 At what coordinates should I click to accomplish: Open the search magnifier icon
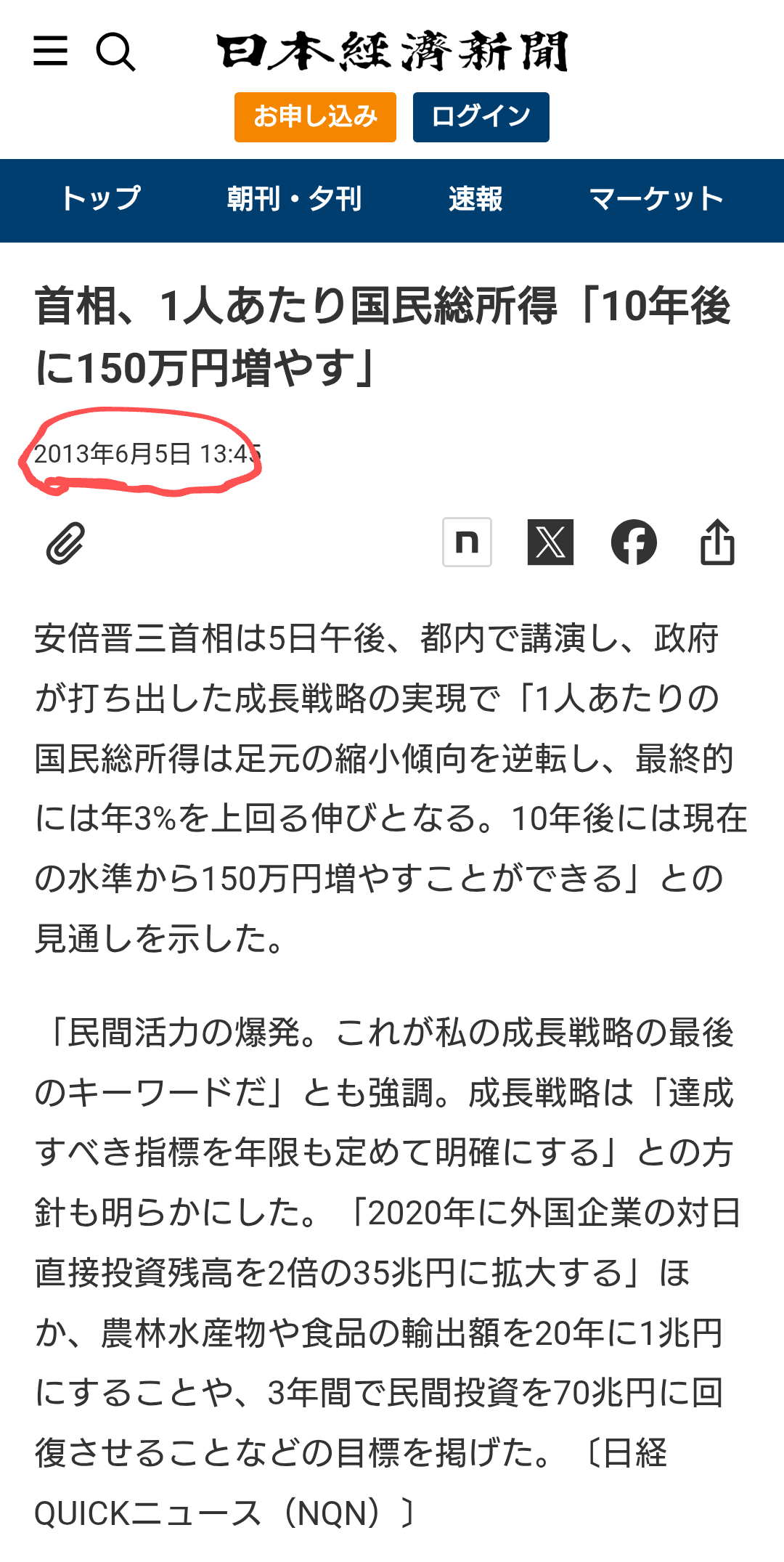pyautogui.click(x=115, y=52)
